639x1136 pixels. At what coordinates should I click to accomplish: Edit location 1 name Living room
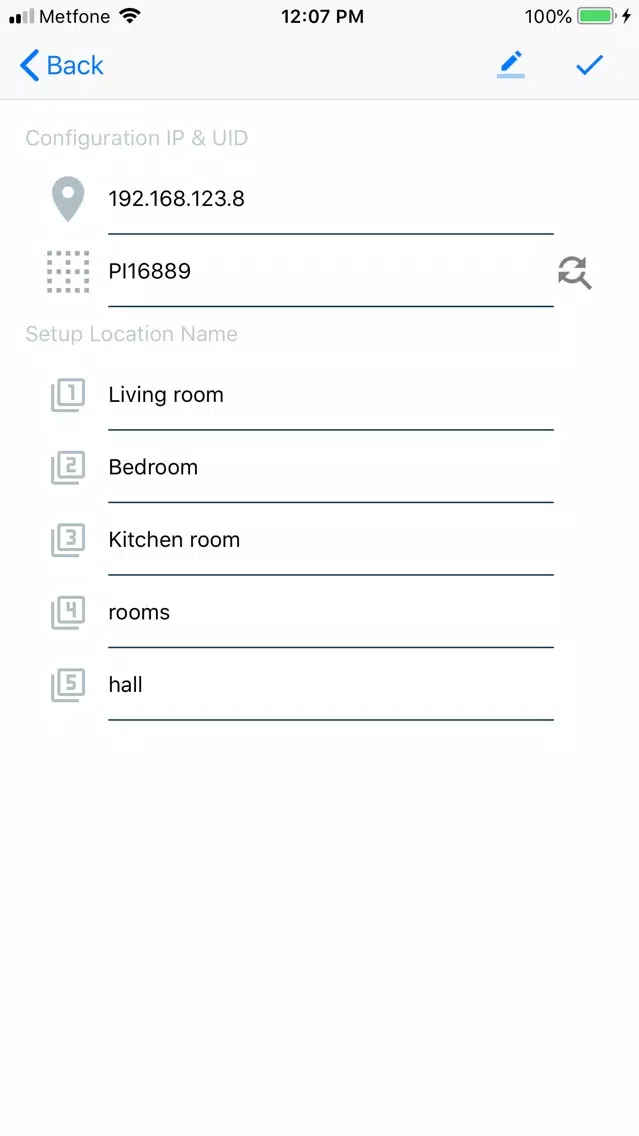[330, 395]
